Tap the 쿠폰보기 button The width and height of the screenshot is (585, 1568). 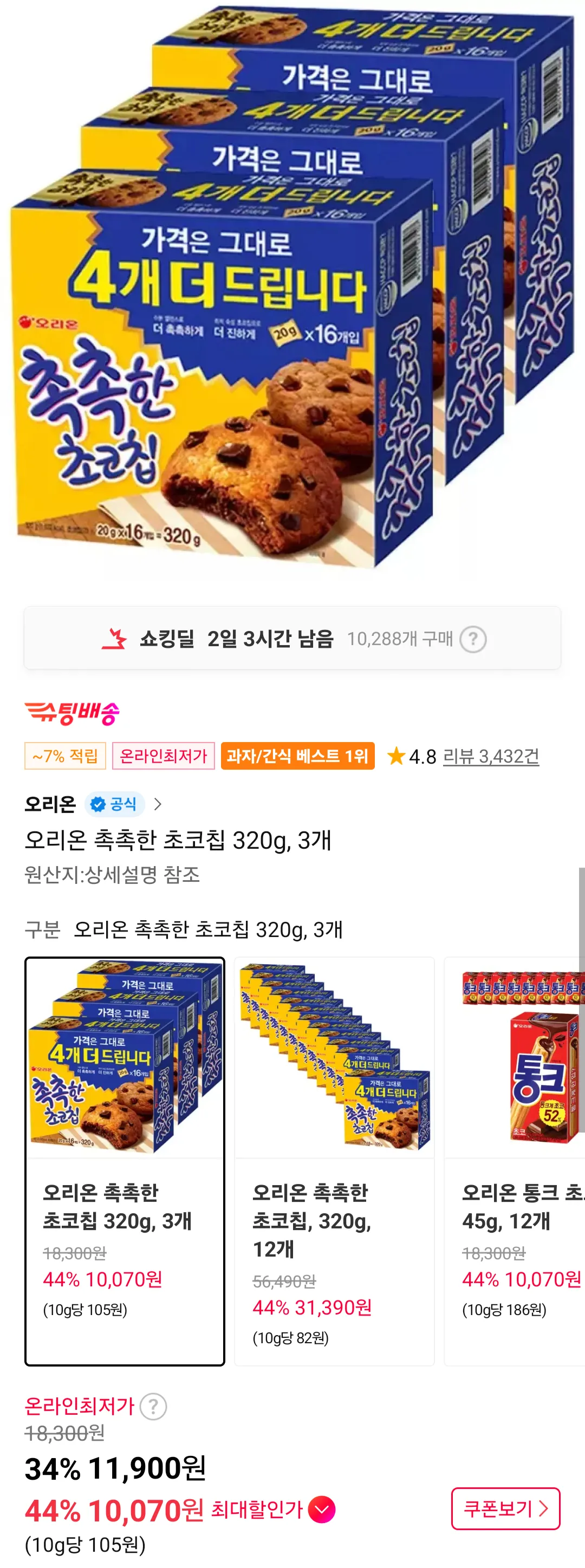(505, 1508)
